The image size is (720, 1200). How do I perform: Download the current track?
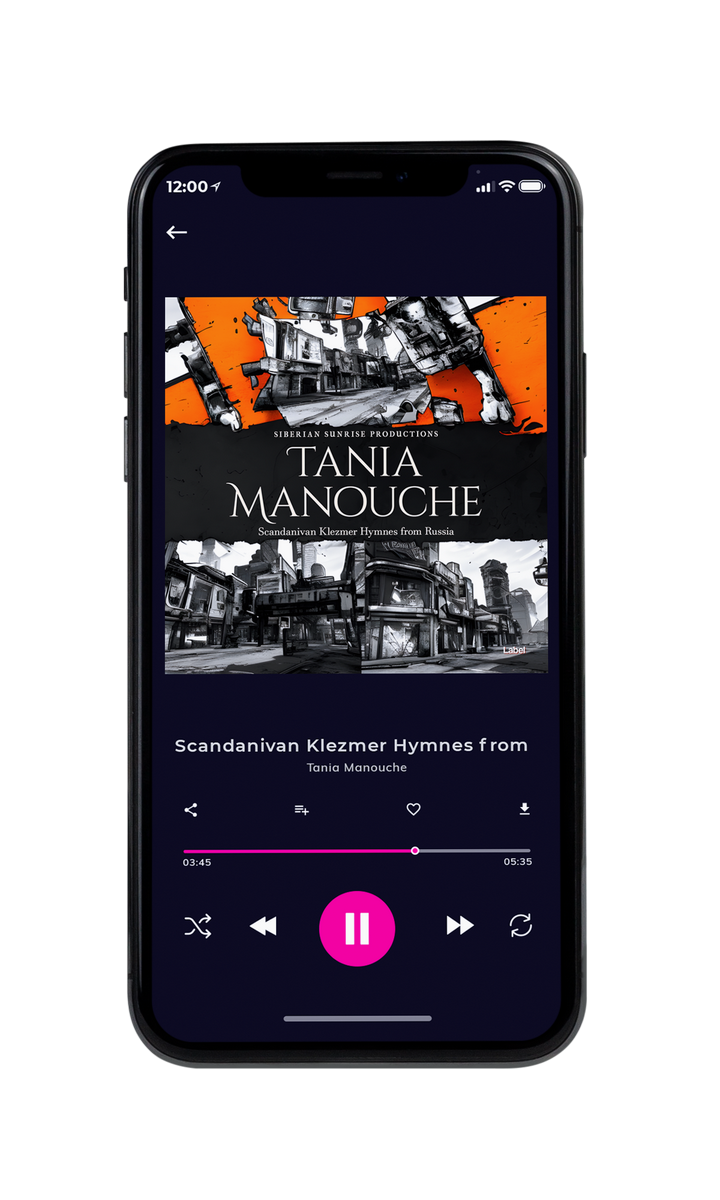point(524,809)
